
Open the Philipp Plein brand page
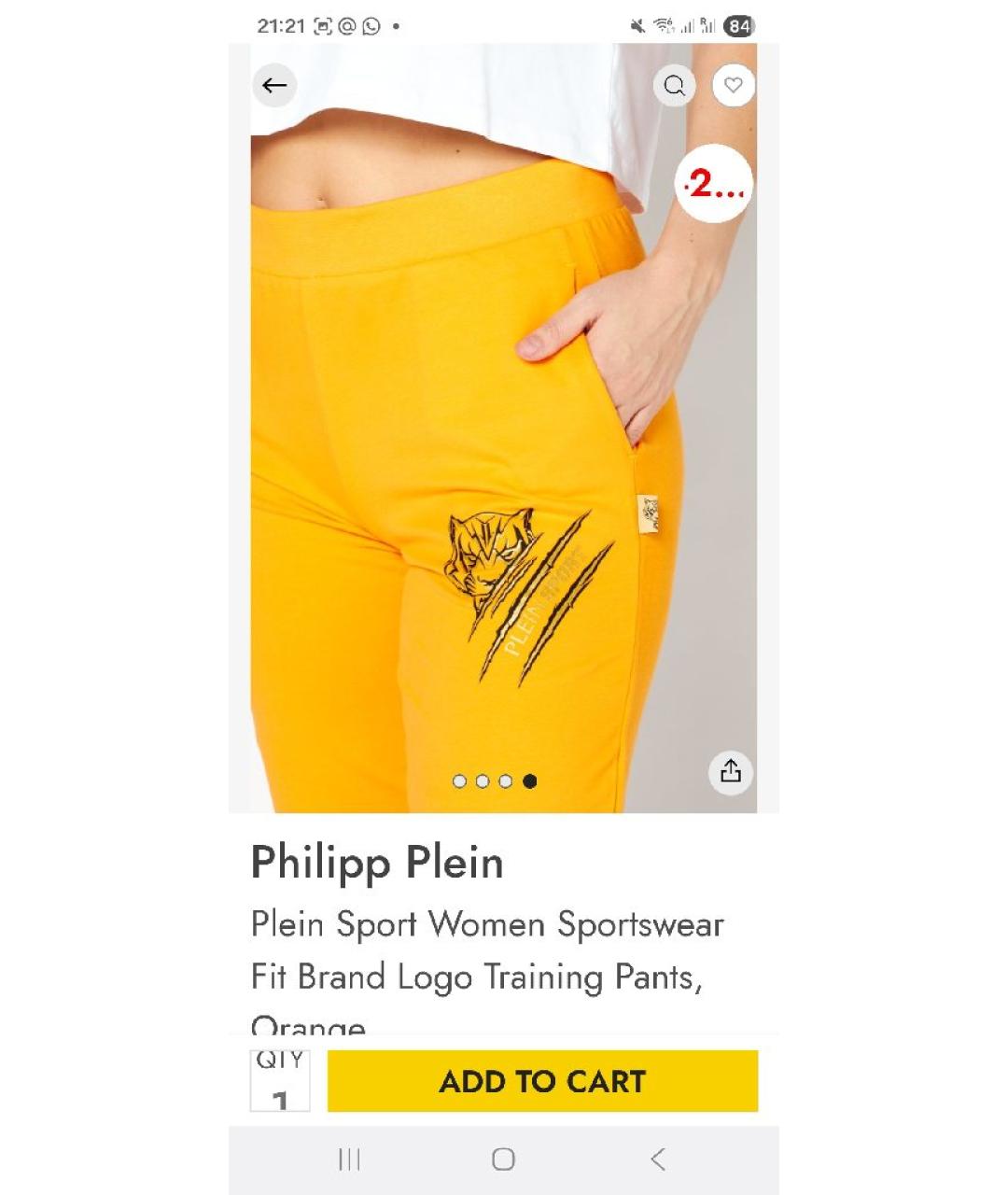[377, 864]
